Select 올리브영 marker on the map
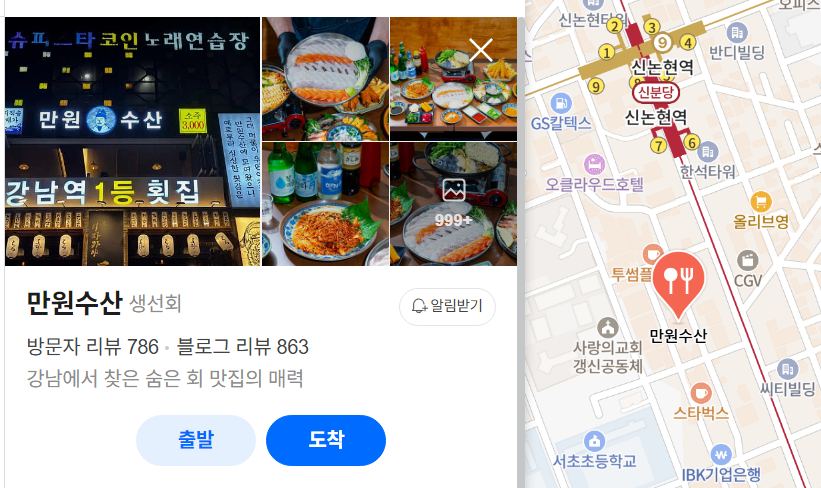Image resolution: width=821 pixels, height=488 pixels. pyautogui.click(x=761, y=203)
